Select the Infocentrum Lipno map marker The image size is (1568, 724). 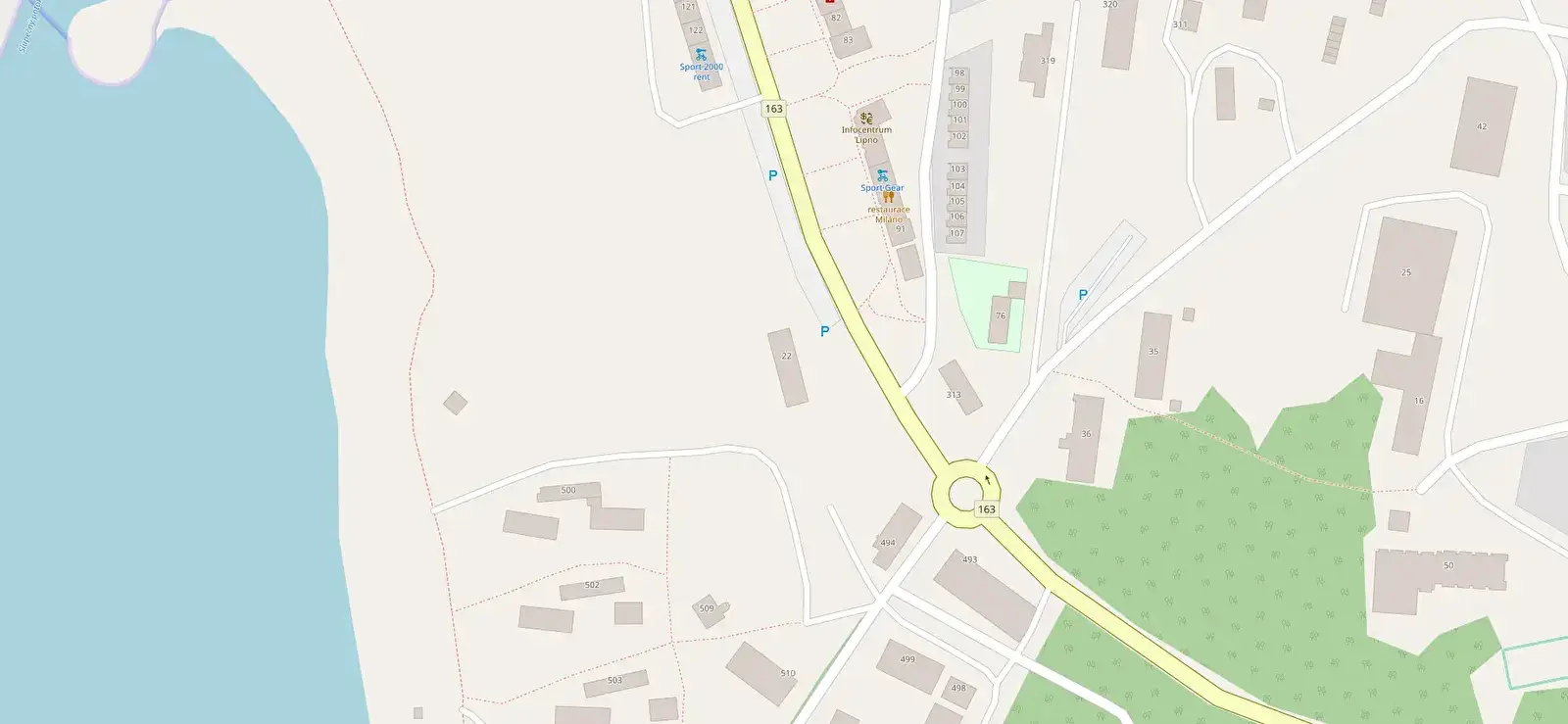pos(866,119)
